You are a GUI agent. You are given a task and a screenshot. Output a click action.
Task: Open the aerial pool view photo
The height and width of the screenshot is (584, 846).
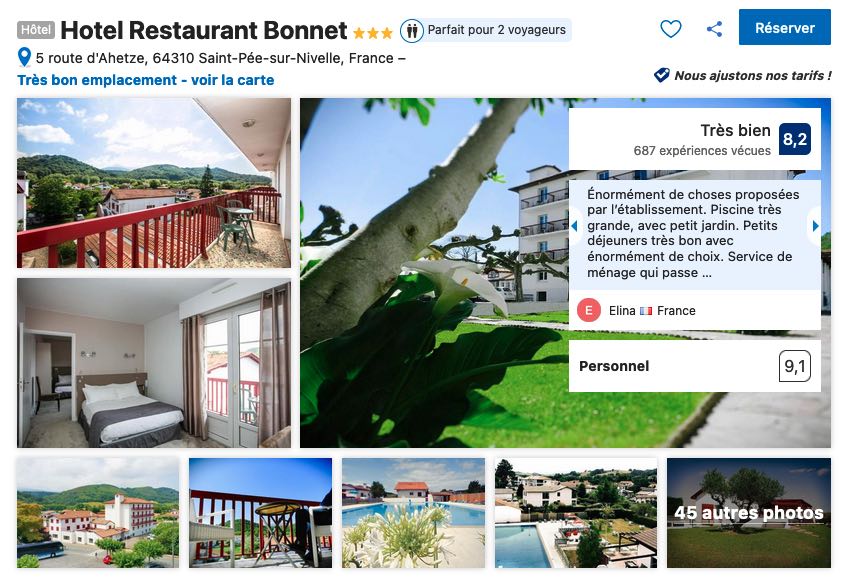coord(576,513)
